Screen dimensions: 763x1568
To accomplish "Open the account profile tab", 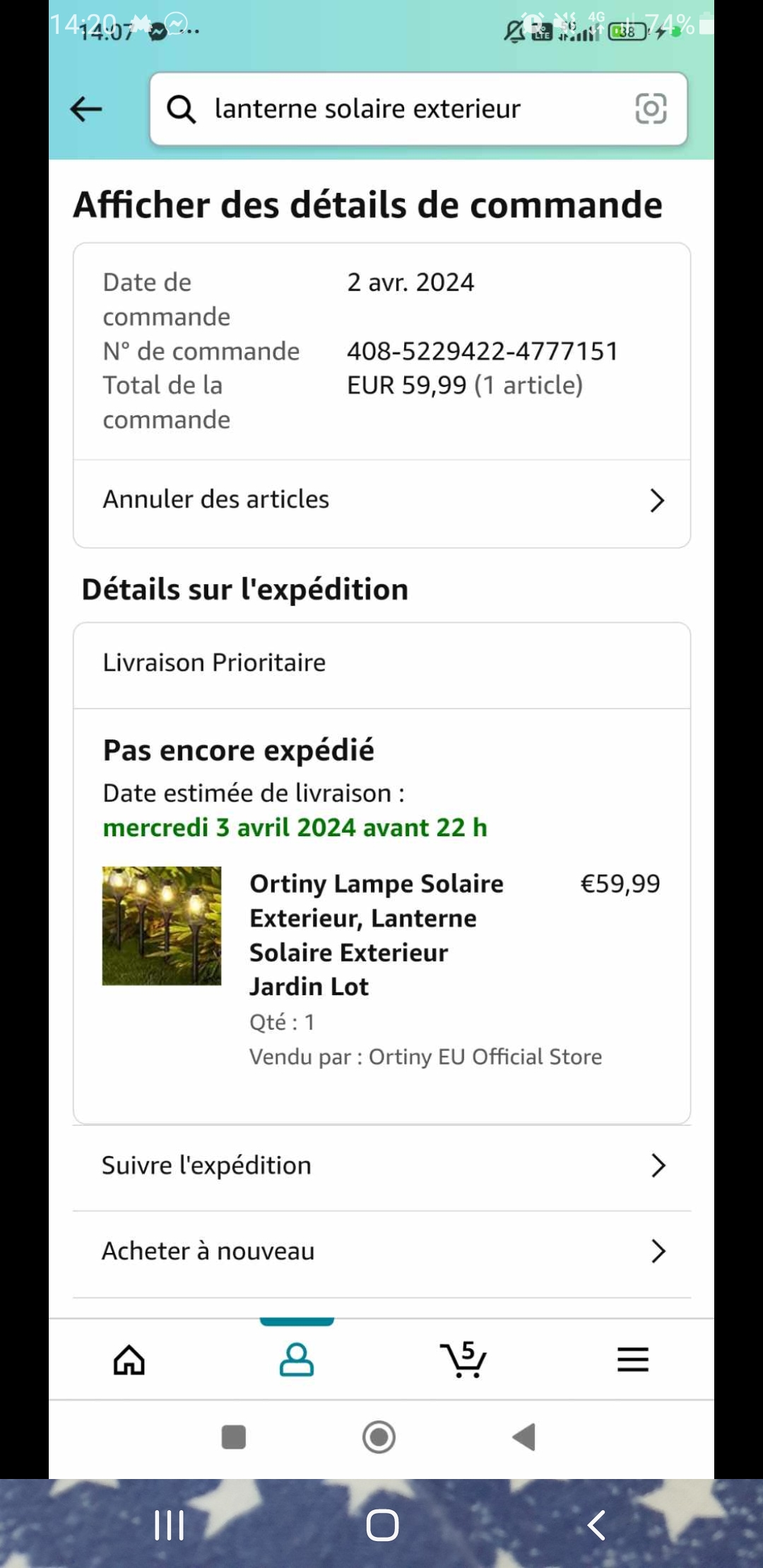I will point(297,1360).
